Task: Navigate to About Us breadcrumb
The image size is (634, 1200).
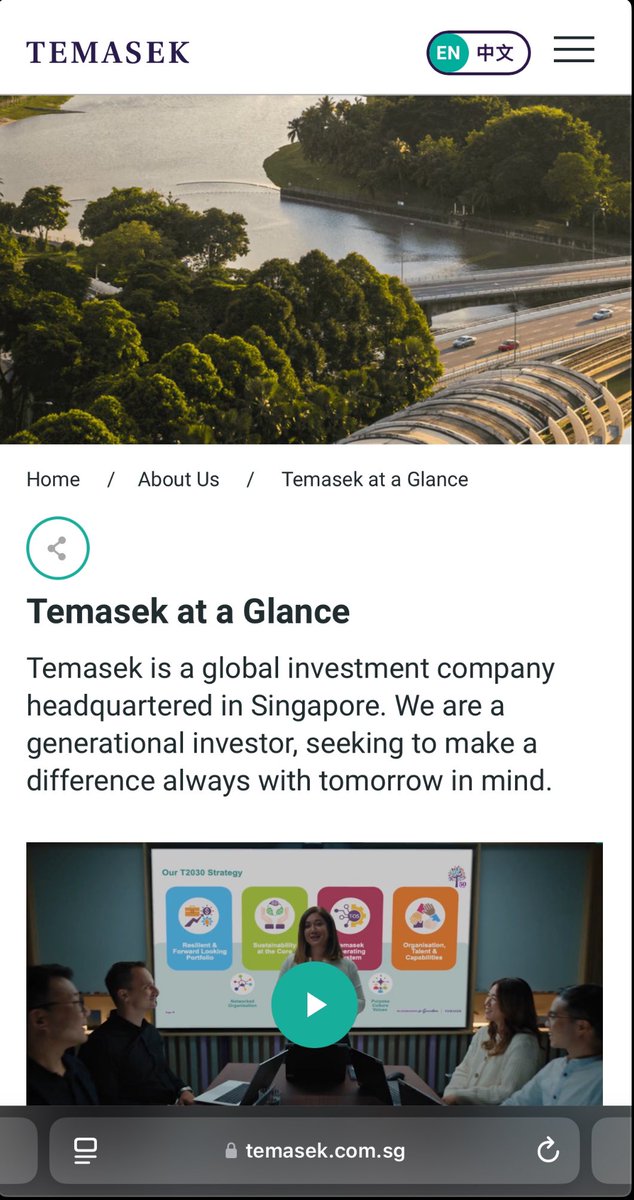Action: pyautogui.click(x=178, y=479)
